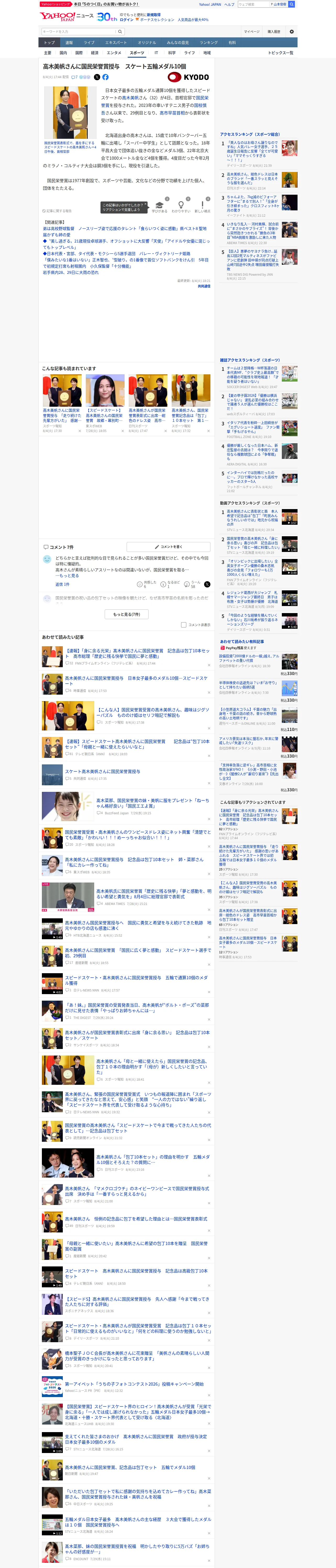Open the ヘルプ link at top
This screenshot has width=336, height=1568.
click(x=229, y=4)
